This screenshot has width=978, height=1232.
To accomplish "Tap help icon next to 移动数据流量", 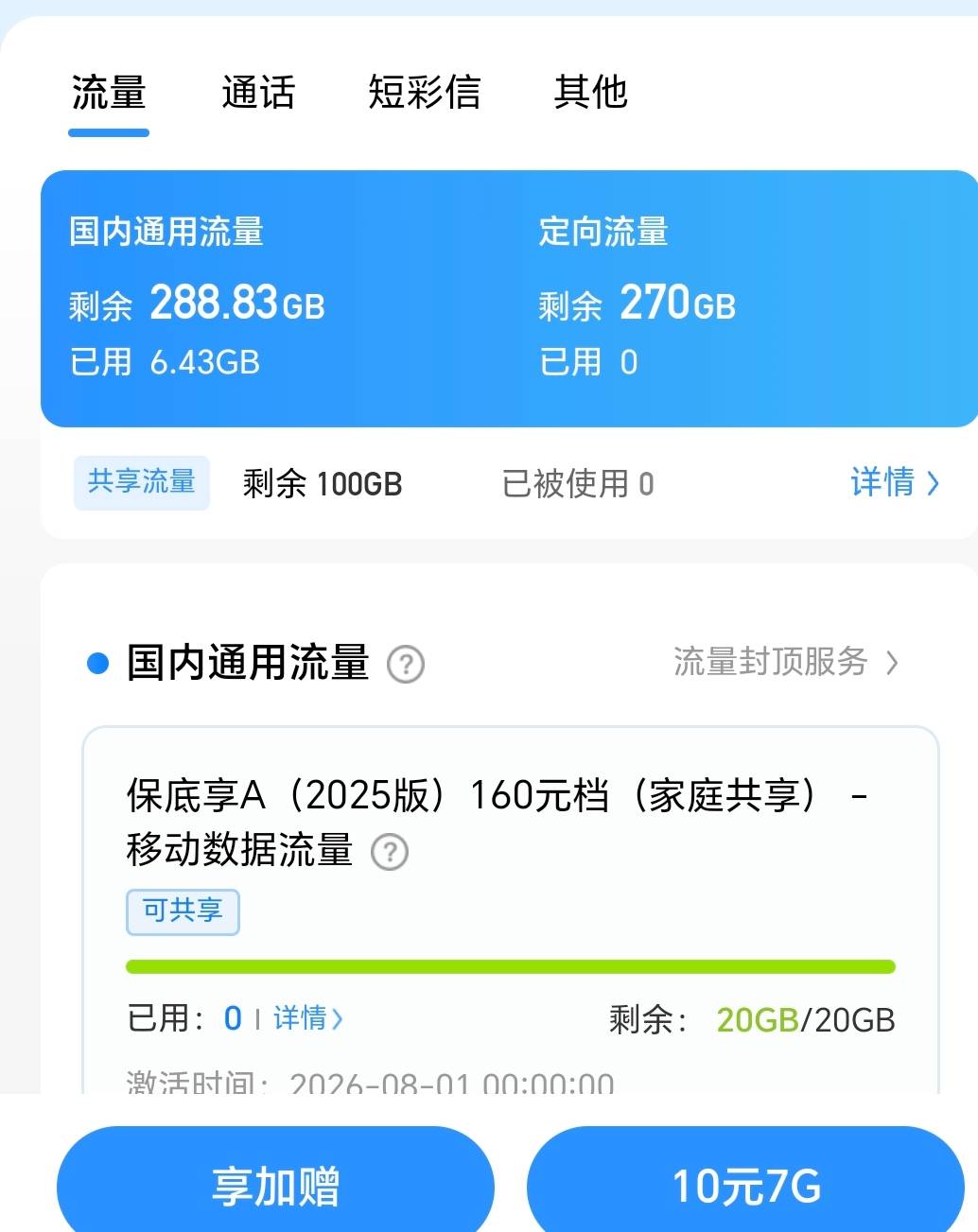I will tap(389, 852).
